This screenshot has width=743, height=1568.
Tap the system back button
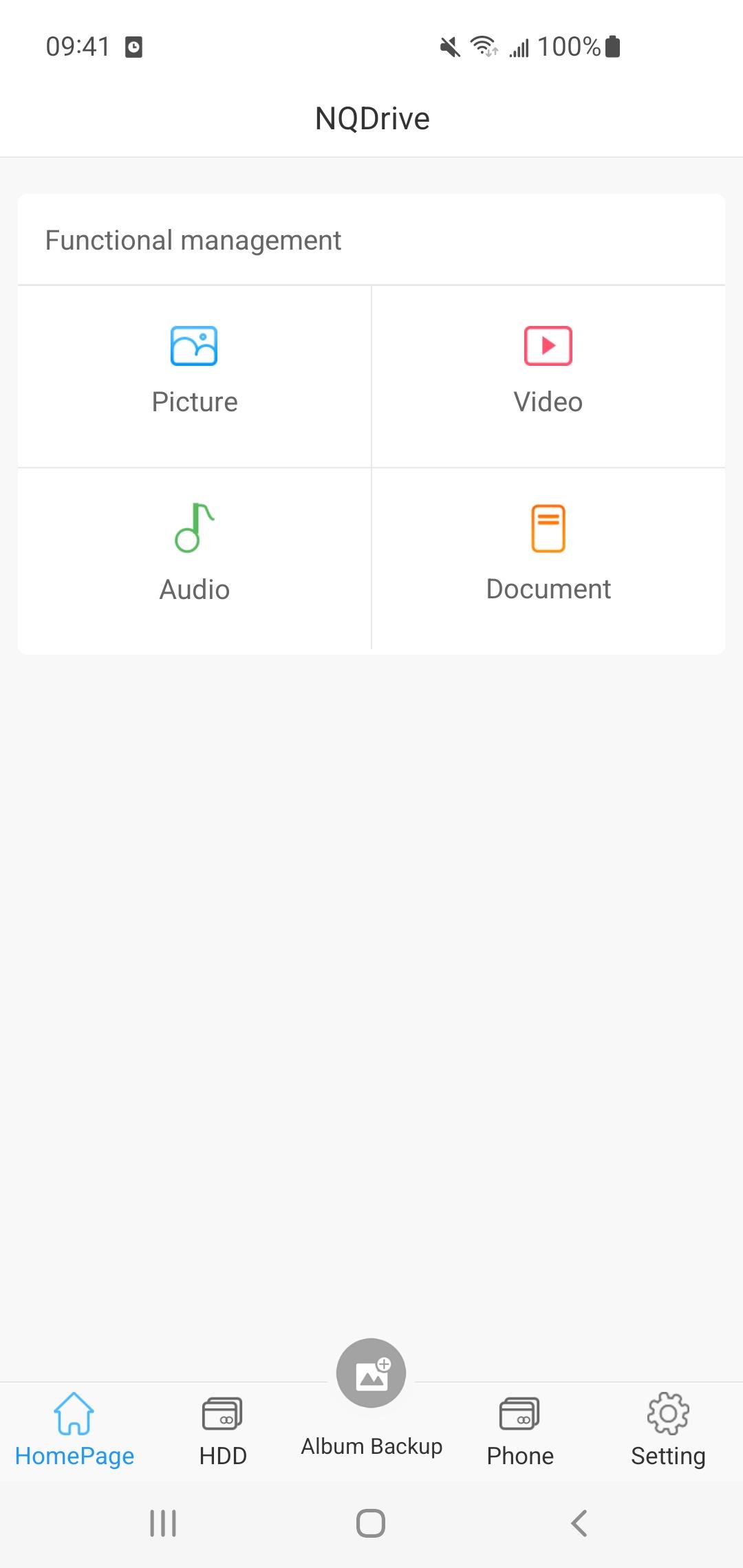579,1523
